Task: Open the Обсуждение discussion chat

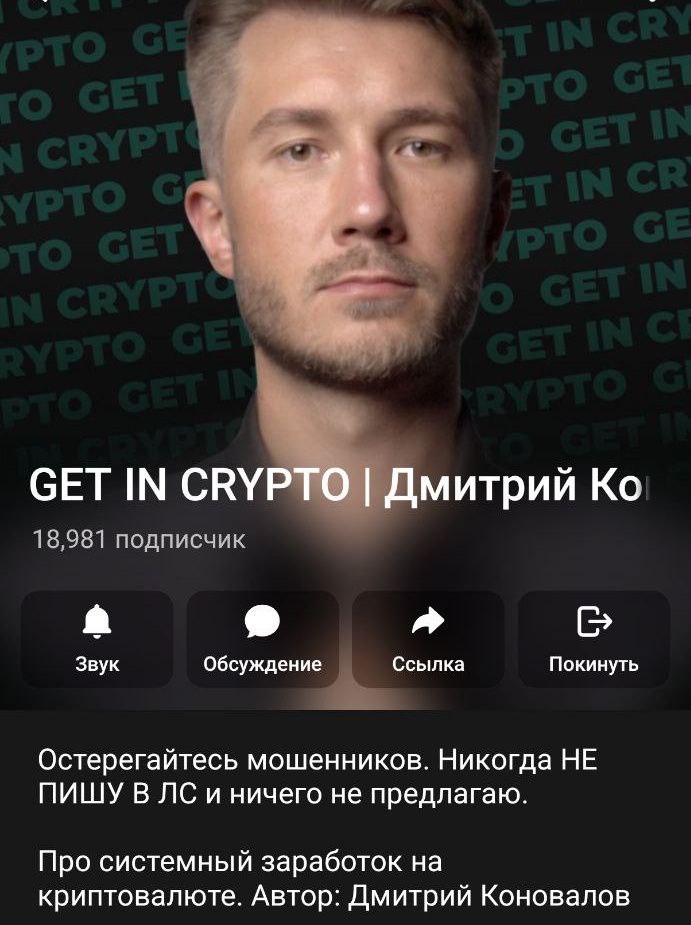Action: point(262,639)
